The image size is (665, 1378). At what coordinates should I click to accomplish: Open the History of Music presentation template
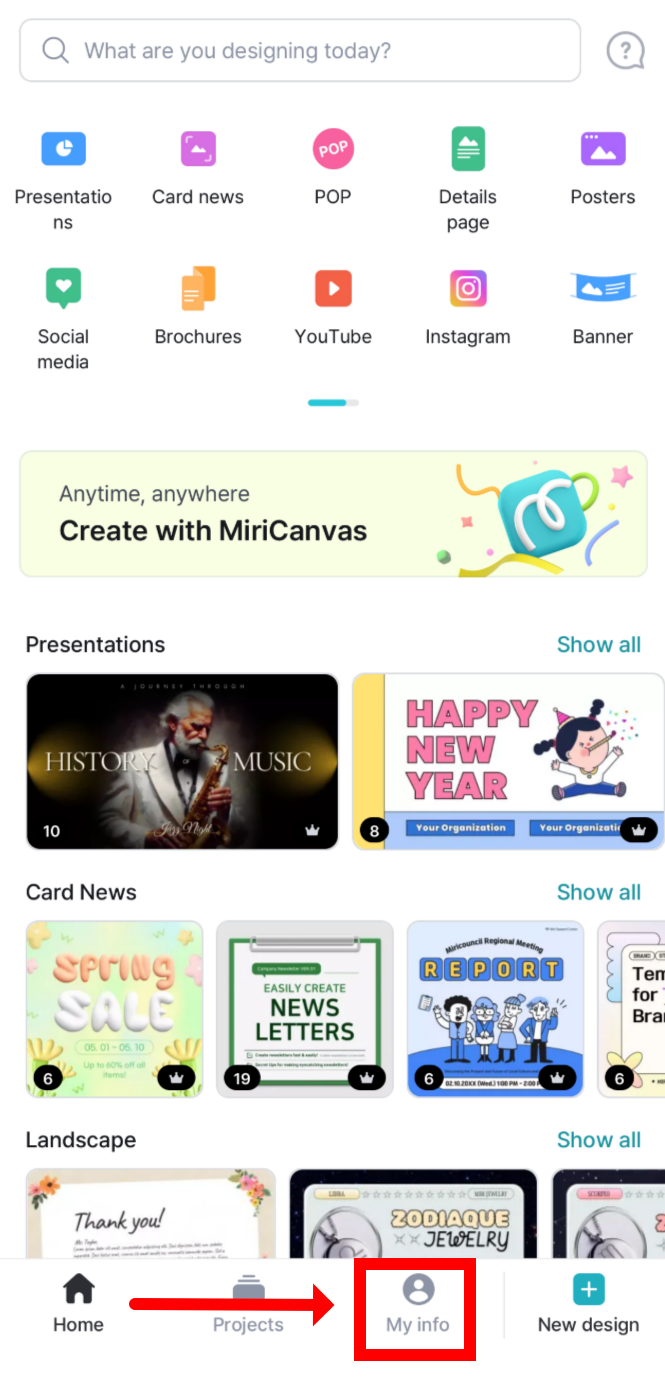click(182, 761)
